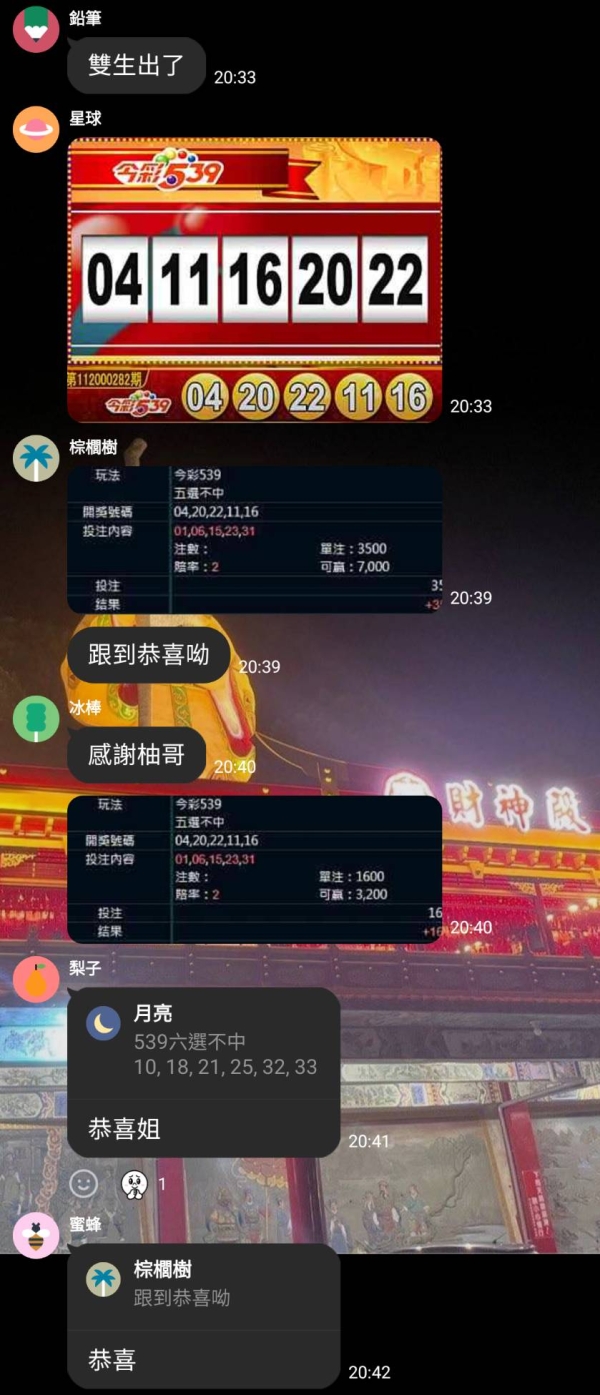Open 鉛筆's profile avatar
This screenshot has width=600, height=1395.
[x=36, y=28]
